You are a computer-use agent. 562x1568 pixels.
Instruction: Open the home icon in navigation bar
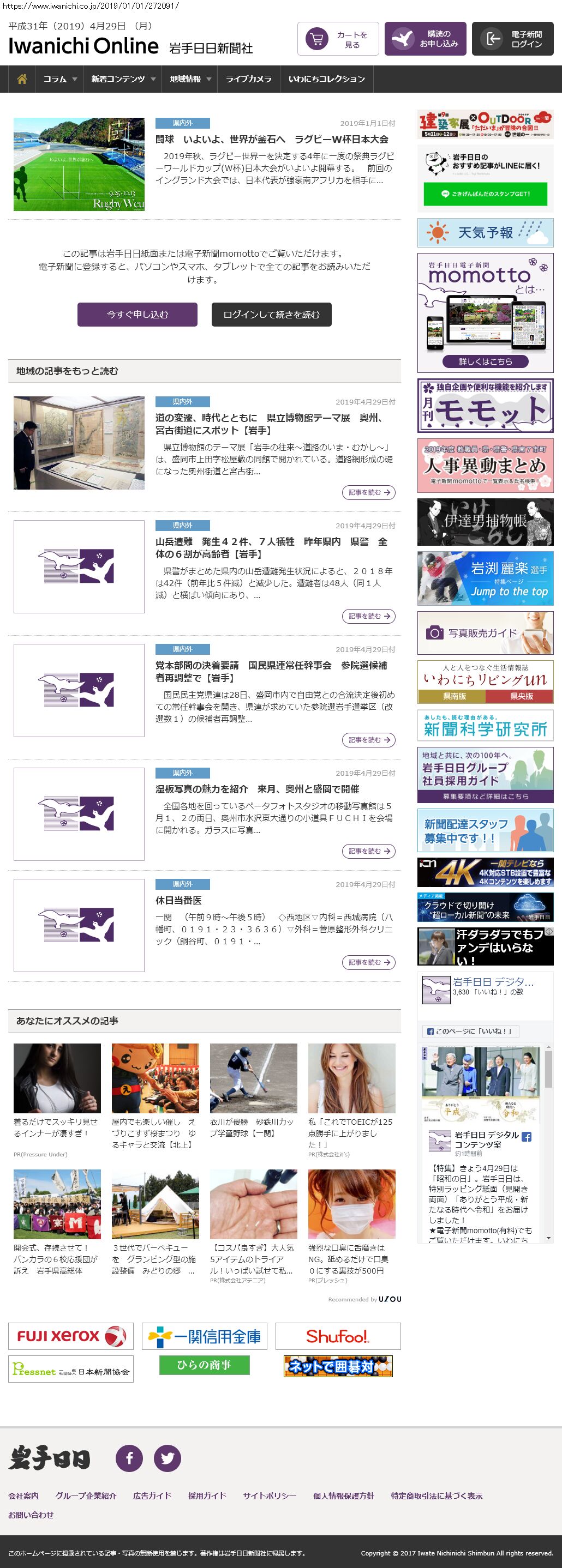coord(22,79)
